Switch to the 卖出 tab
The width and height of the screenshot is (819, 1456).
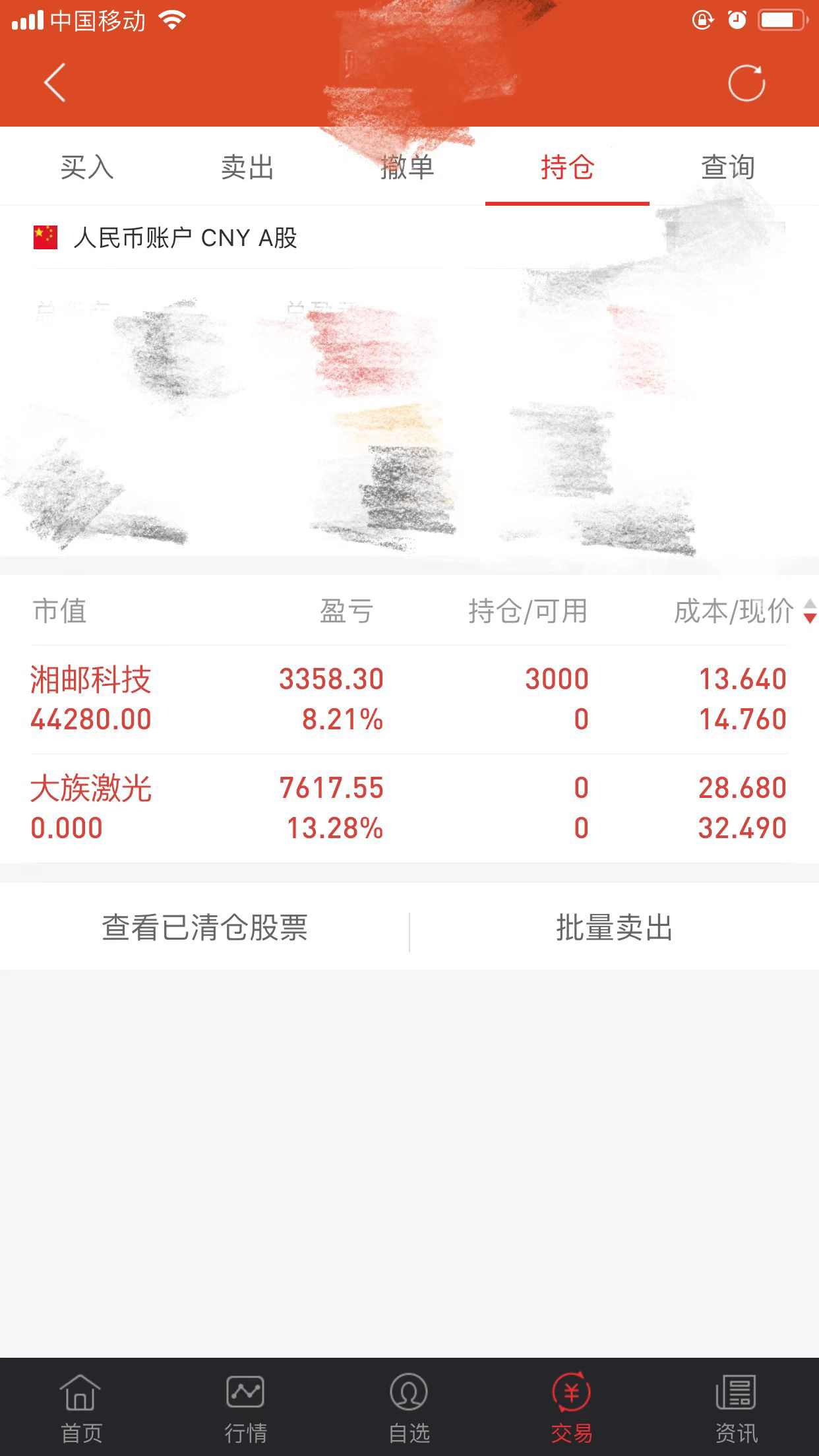pyautogui.click(x=247, y=167)
